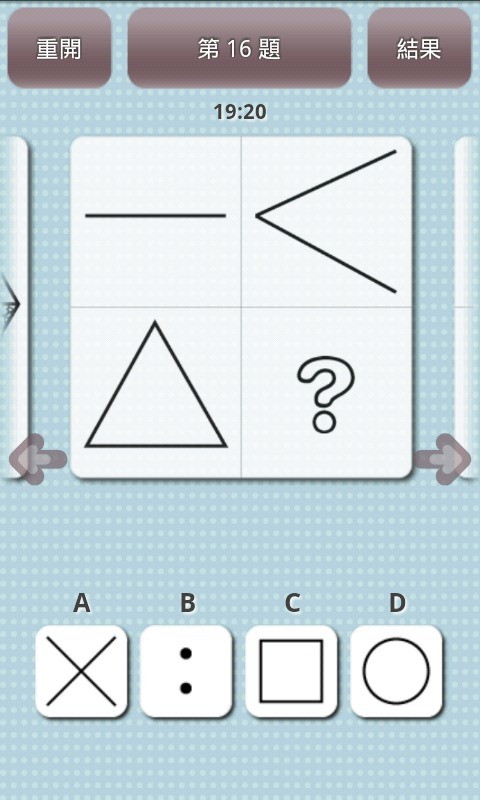Pick answer C with the square
The width and height of the screenshot is (480, 800).
click(291, 671)
